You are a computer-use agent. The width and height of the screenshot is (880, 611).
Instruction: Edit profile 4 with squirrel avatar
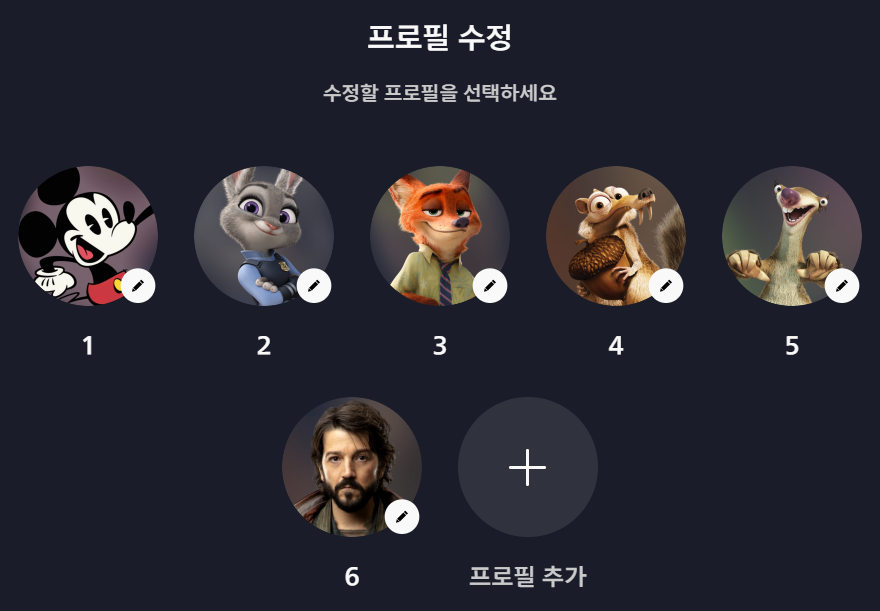click(616, 236)
